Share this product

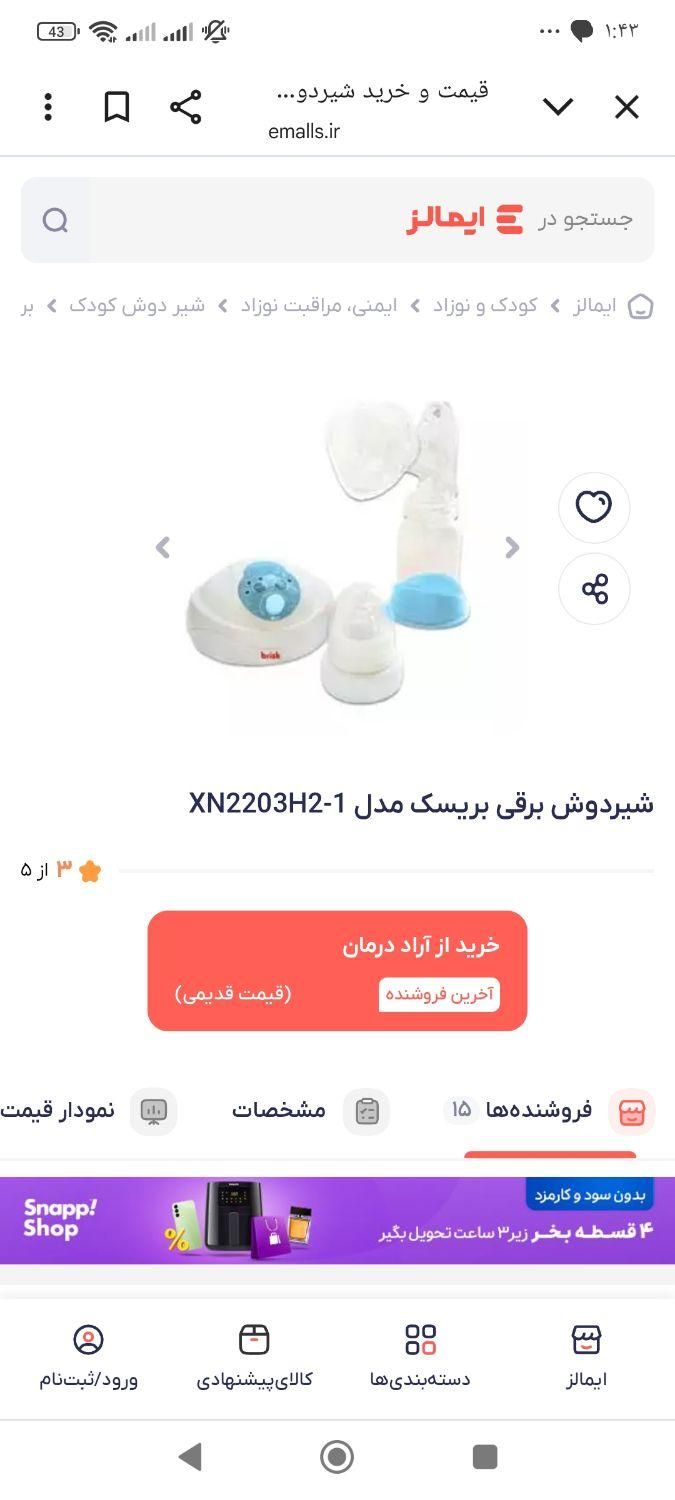click(594, 589)
